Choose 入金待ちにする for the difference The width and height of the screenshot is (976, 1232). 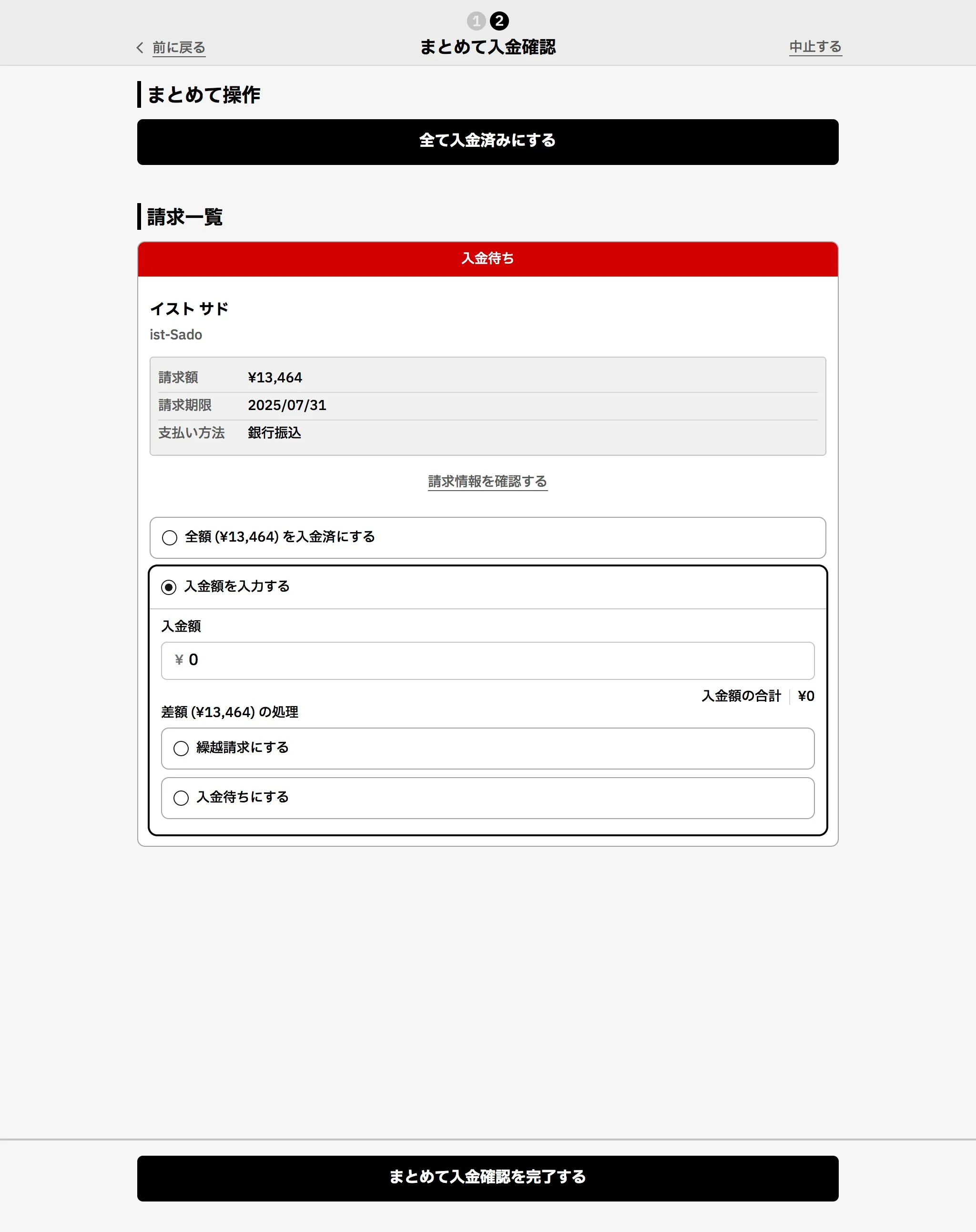(x=181, y=798)
